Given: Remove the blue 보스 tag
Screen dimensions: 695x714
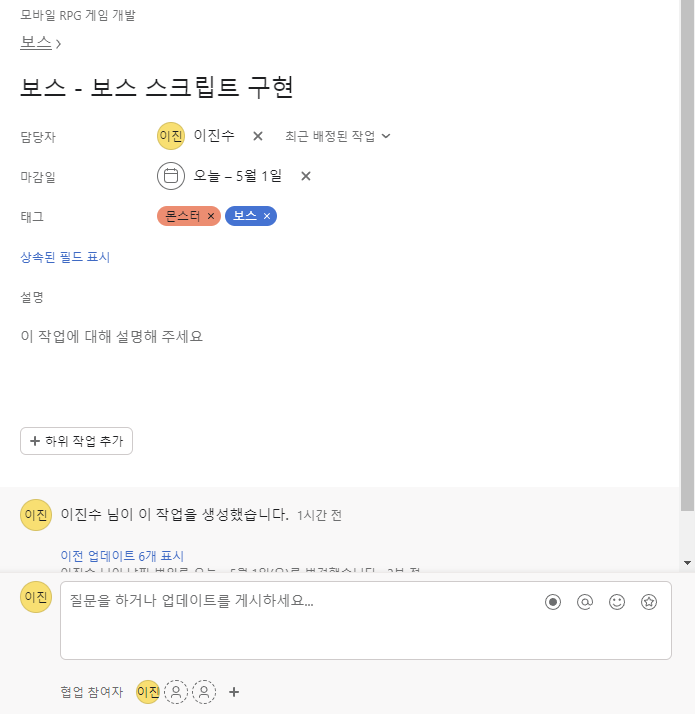Looking at the screenshot, I should (267, 216).
